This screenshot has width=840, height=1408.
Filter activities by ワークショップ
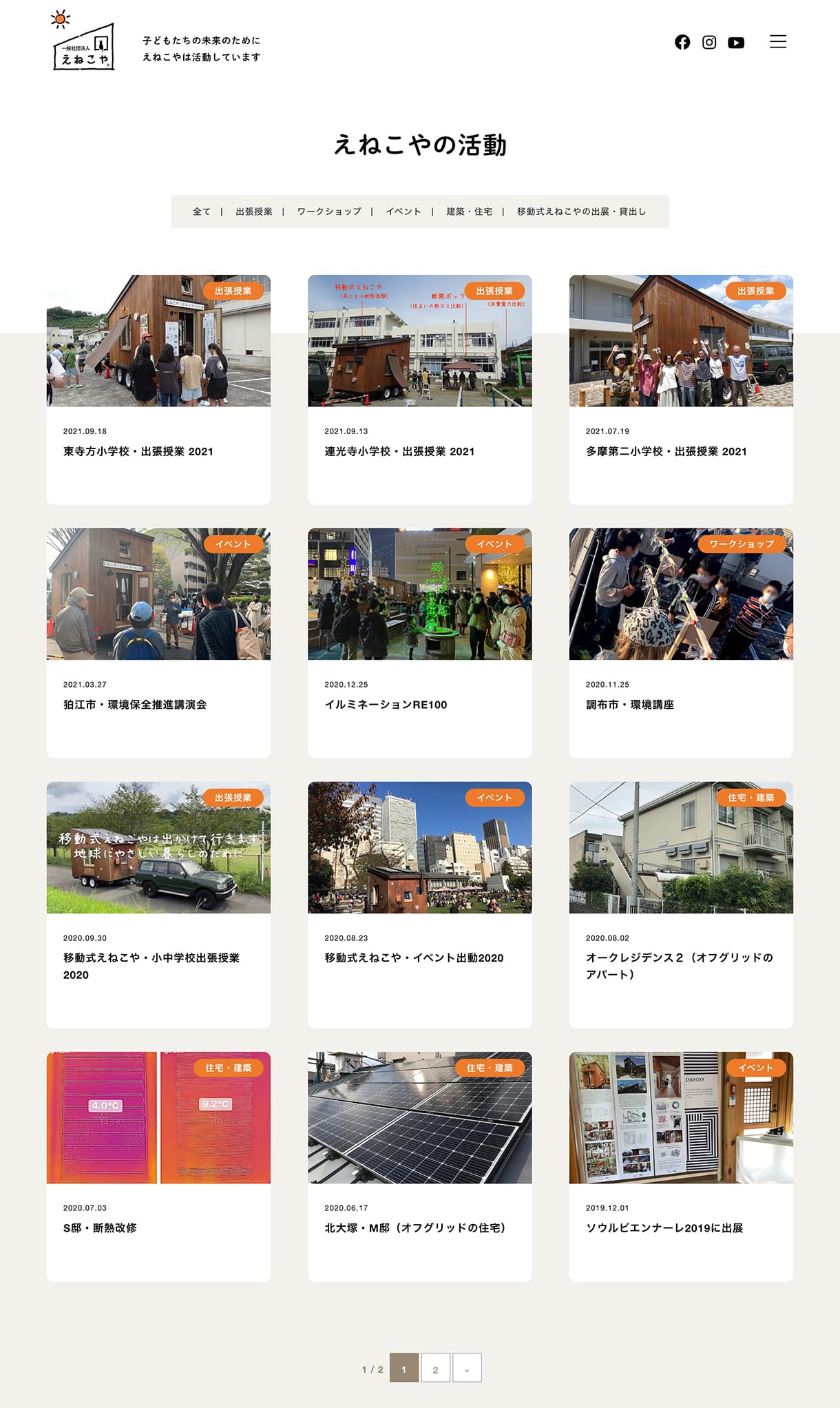point(329,211)
